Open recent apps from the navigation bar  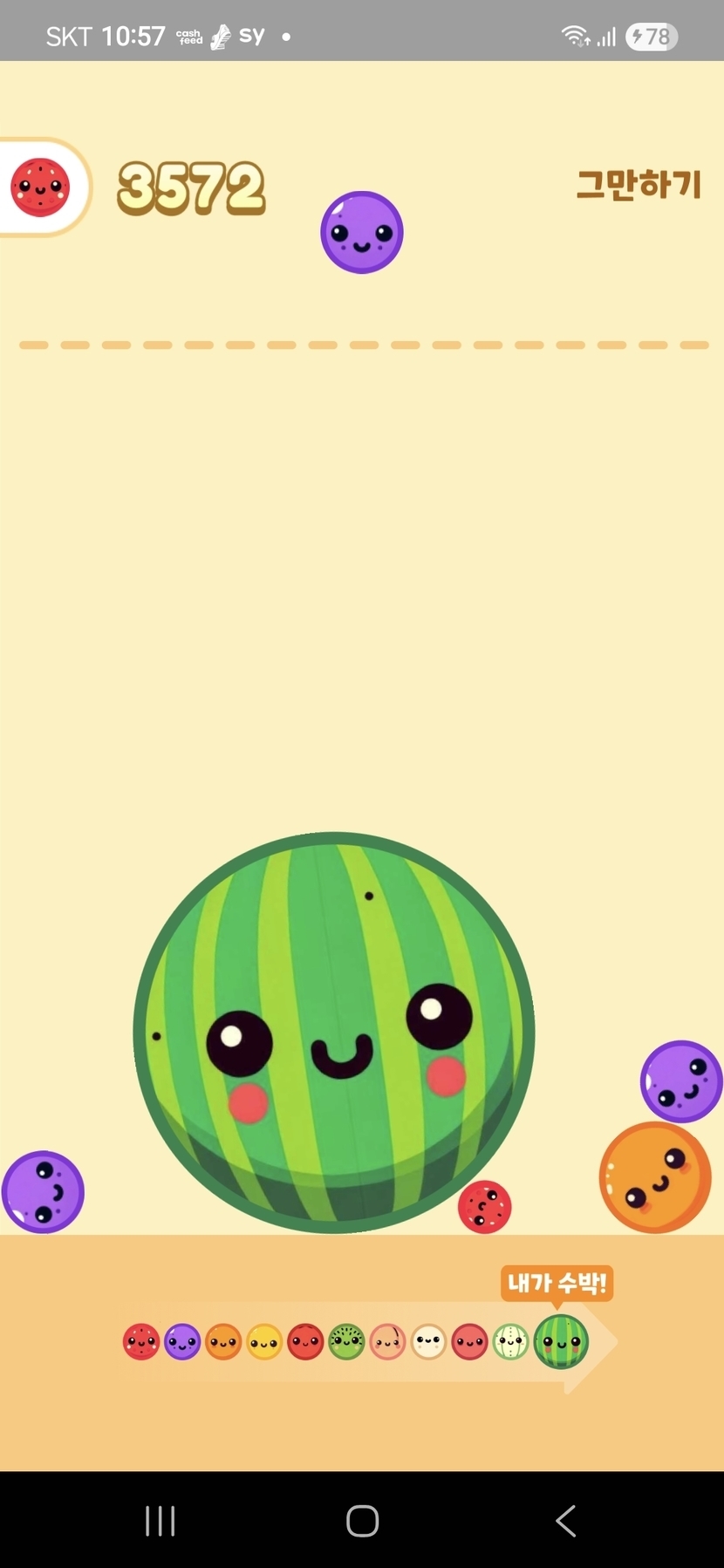[x=160, y=1521]
